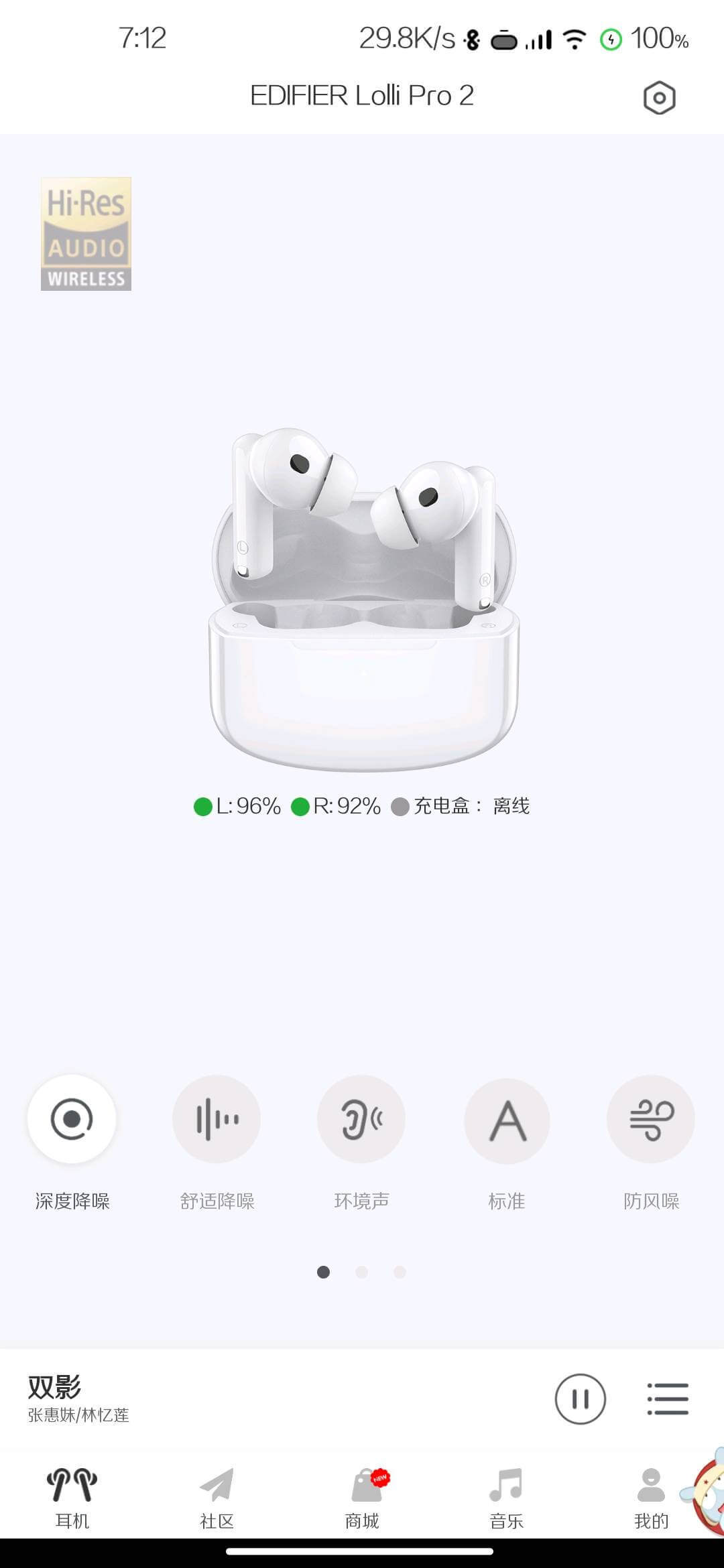Go to the 音乐 music tab
Viewport: 724px width, 1568px height.
[507, 1498]
